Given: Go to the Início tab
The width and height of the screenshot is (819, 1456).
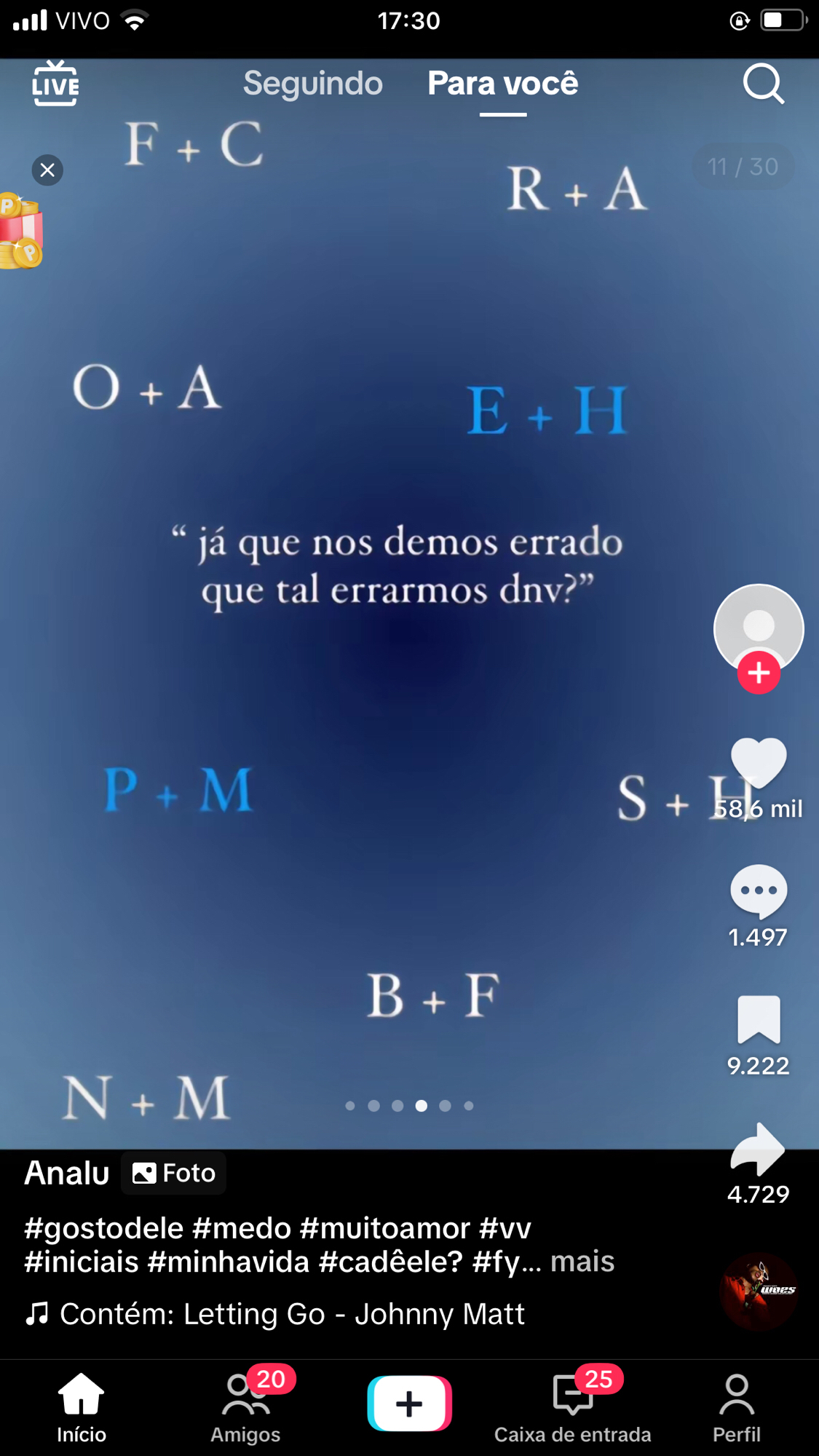Looking at the screenshot, I should (82, 1406).
